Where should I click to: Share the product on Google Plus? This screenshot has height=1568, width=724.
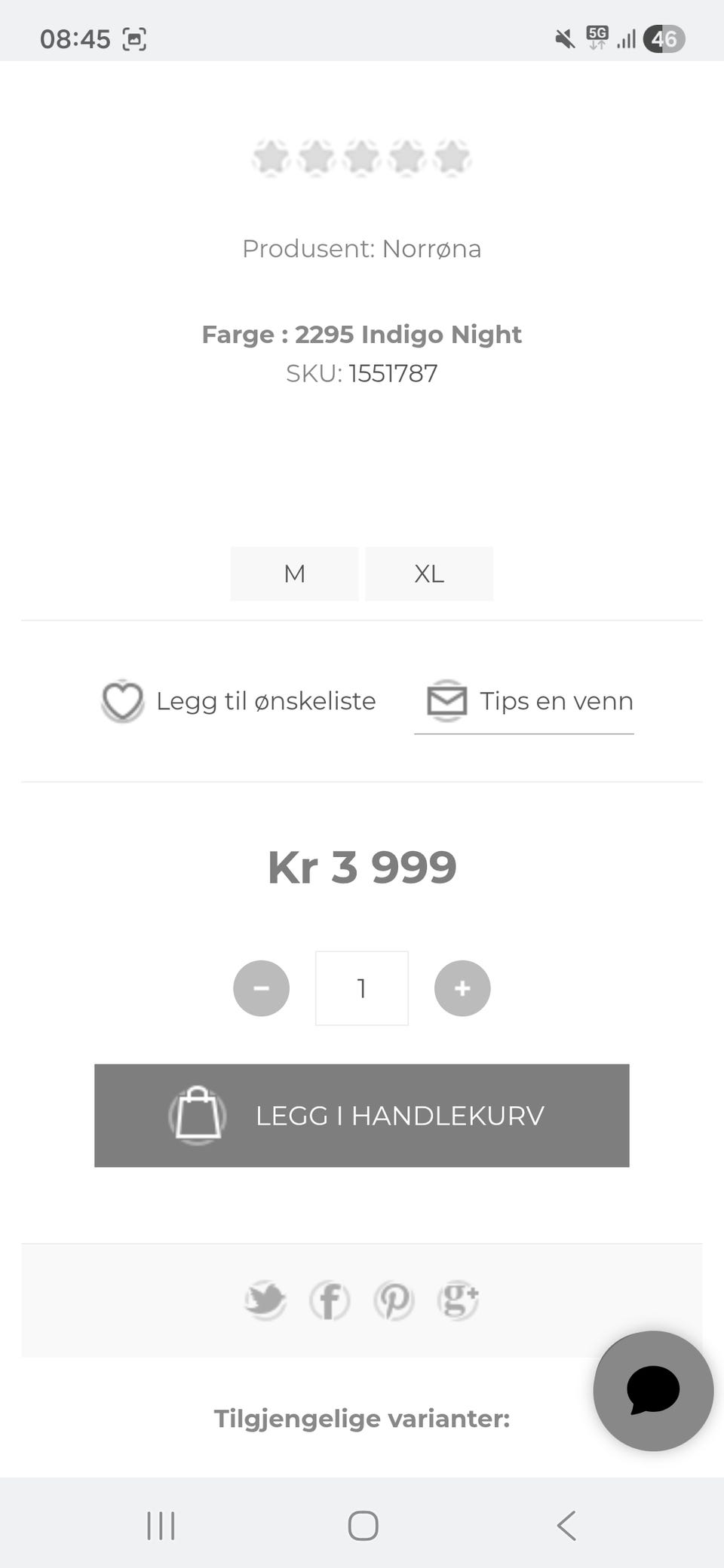coord(458,1300)
